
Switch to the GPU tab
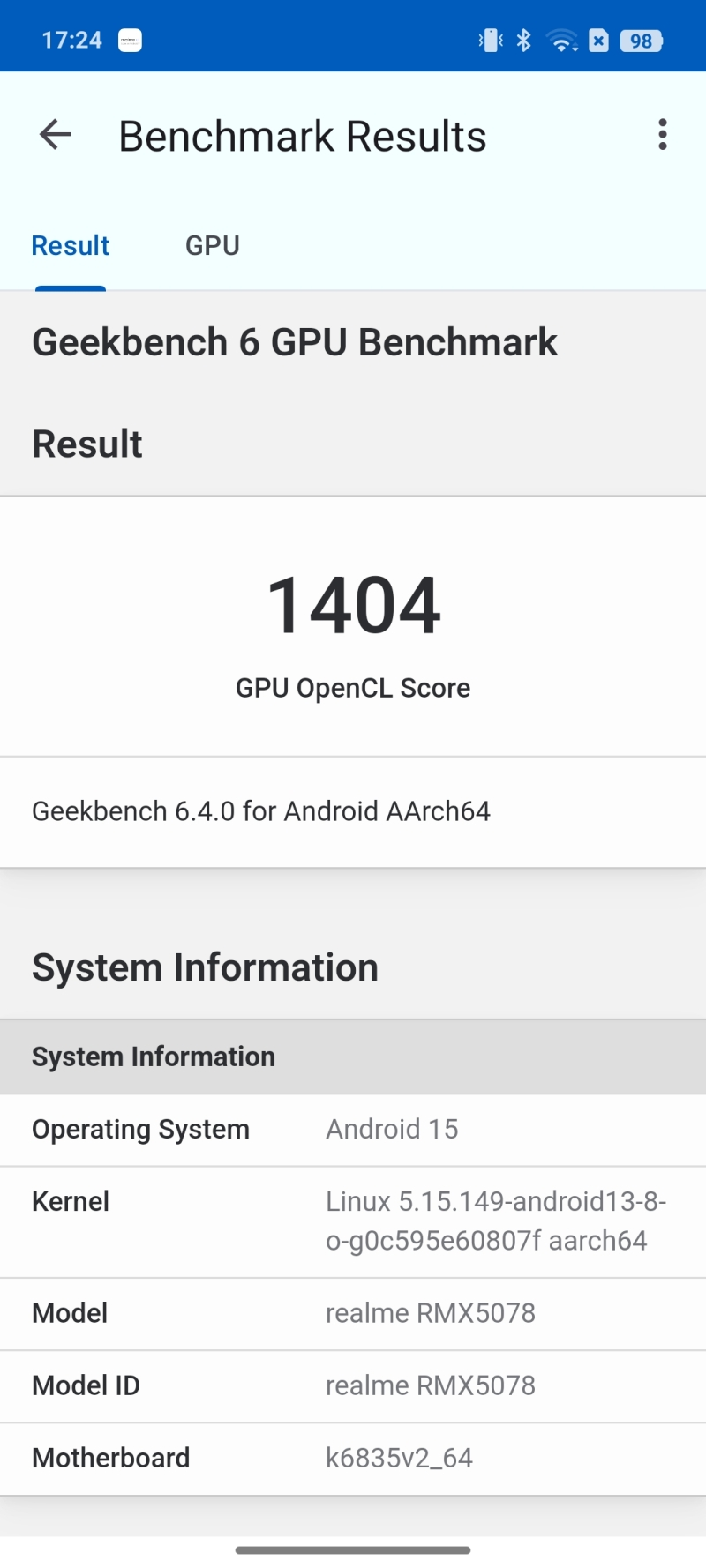tap(213, 245)
